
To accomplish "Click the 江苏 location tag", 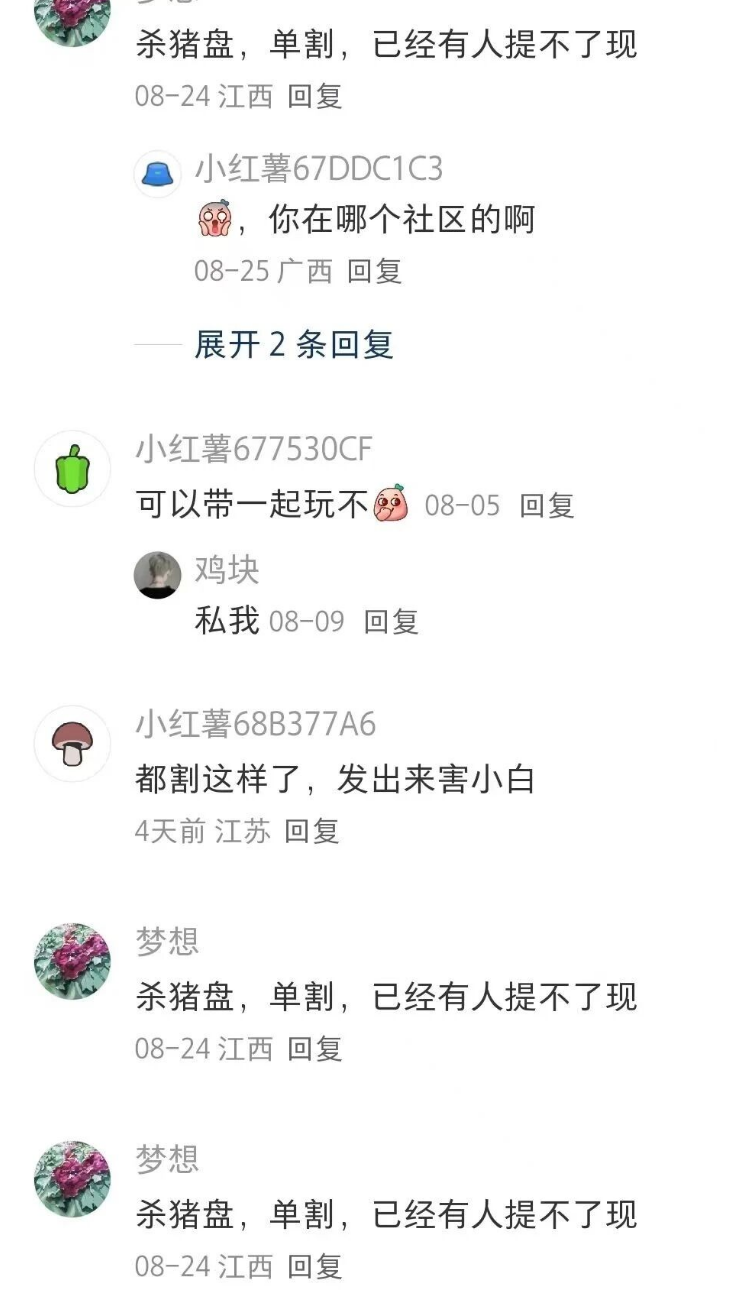I will (x=243, y=830).
